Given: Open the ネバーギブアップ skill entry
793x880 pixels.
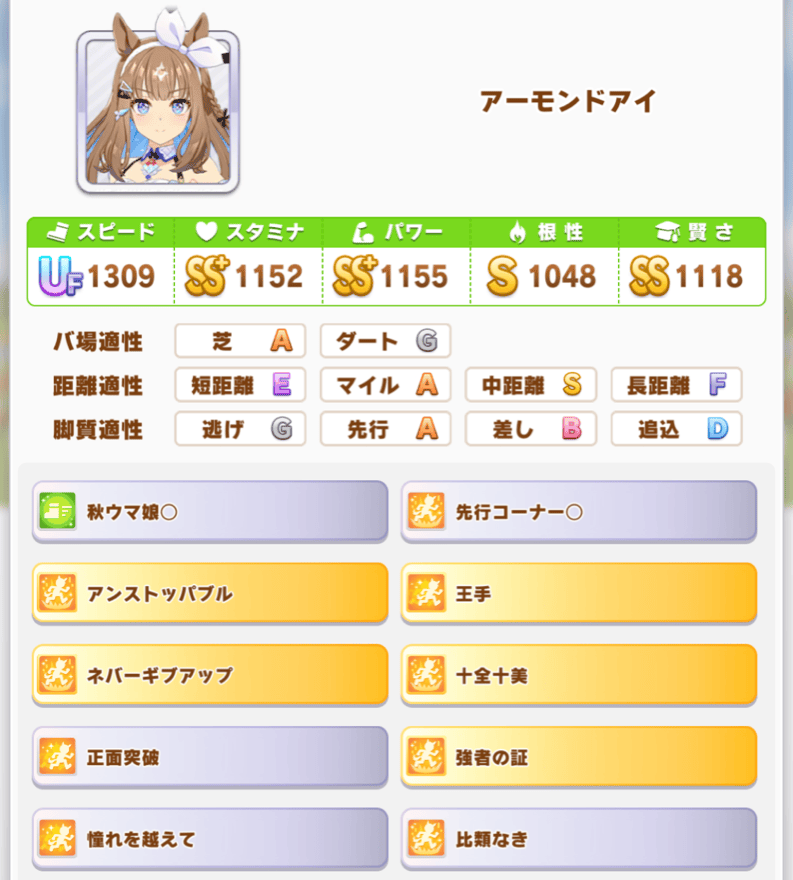Looking at the screenshot, I should (209, 674).
